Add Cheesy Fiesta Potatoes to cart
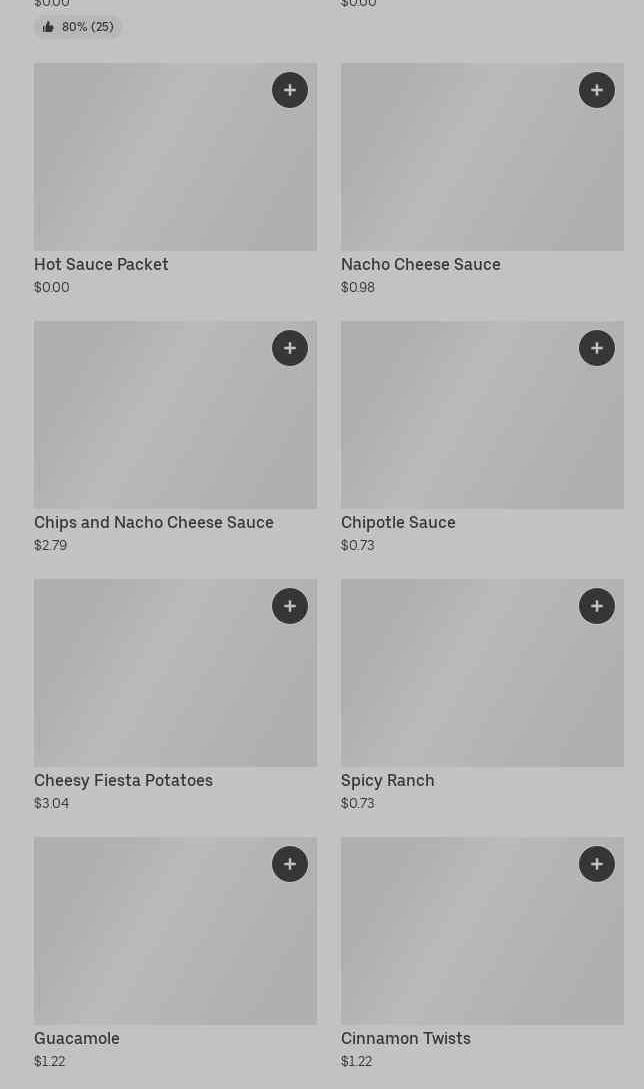Viewport: 644px width, 1089px height. (290, 606)
